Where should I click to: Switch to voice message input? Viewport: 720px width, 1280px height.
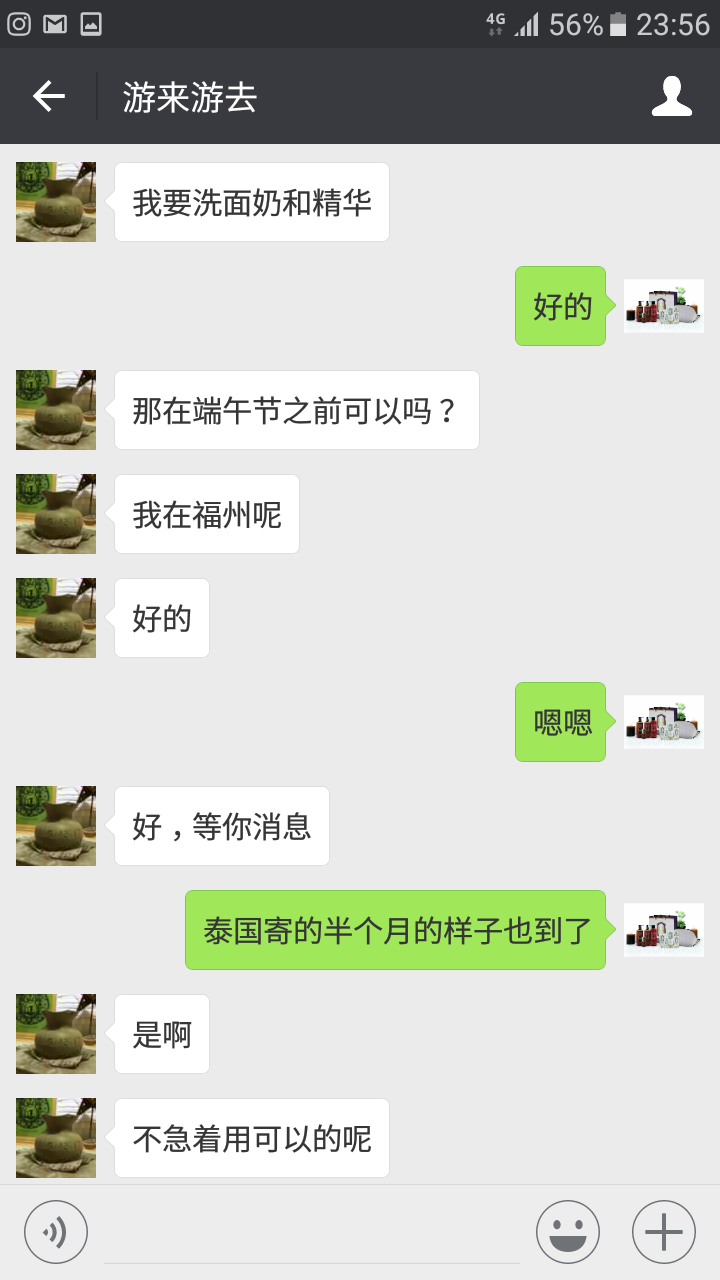pyautogui.click(x=56, y=1232)
